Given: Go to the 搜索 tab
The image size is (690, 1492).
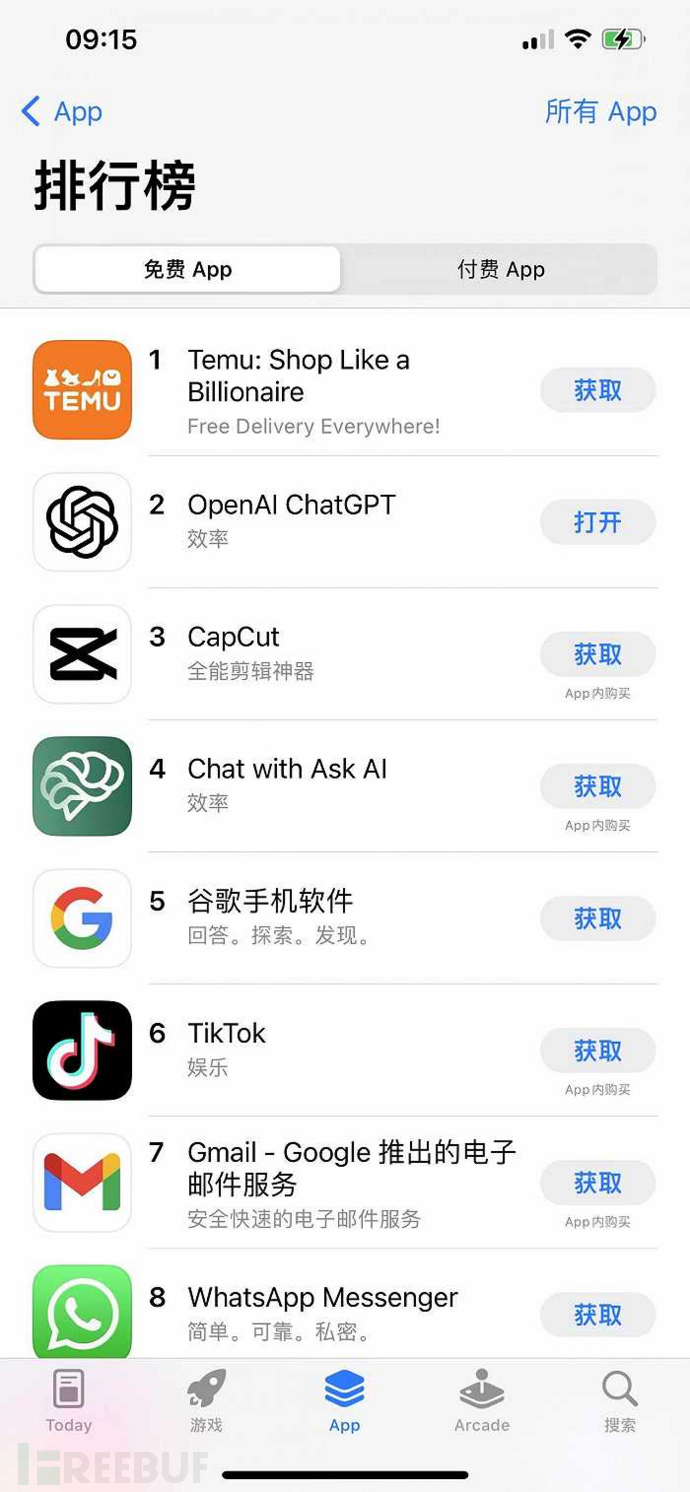Looking at the screenshot, I should pos(620,1401).
